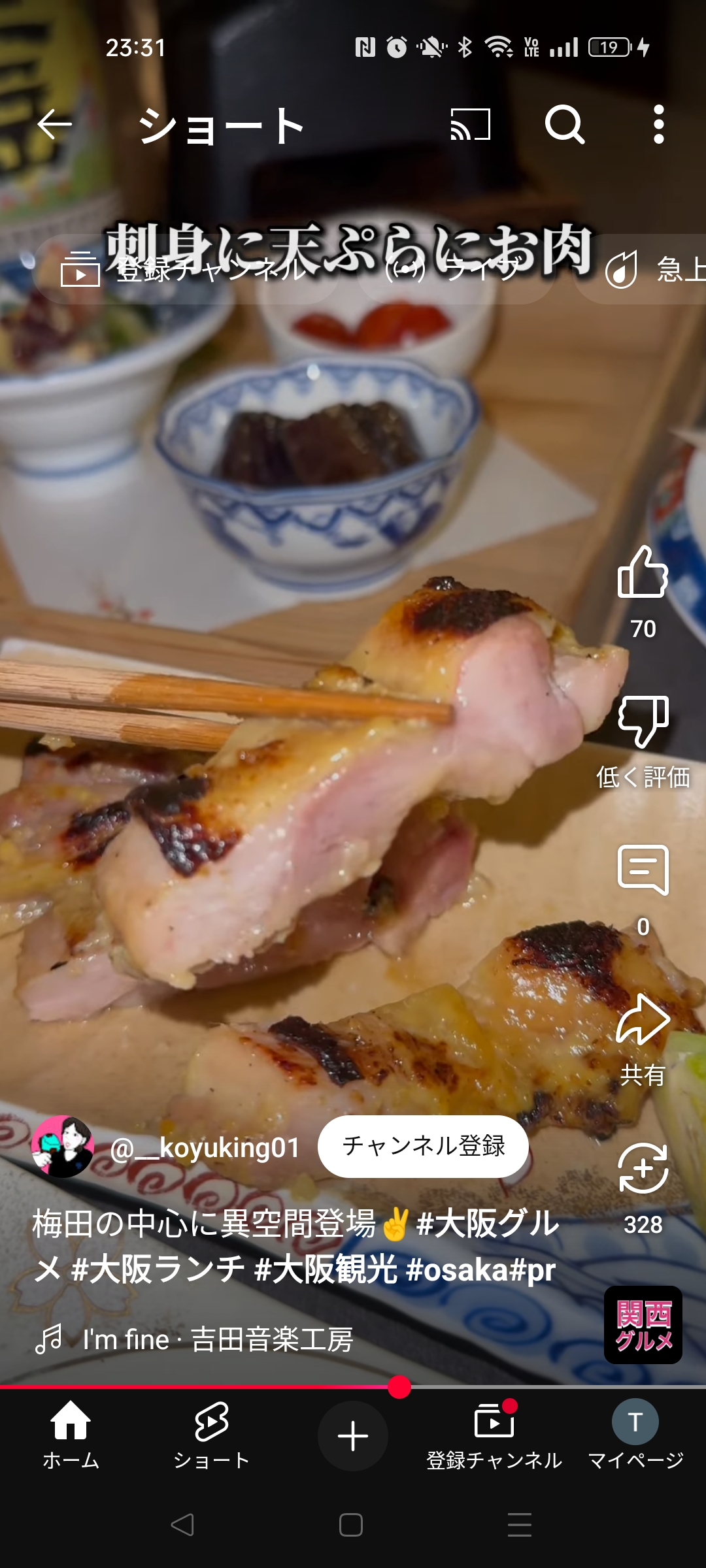Open the cast to device icon
706x1568 pixels.
pos(470,124)
